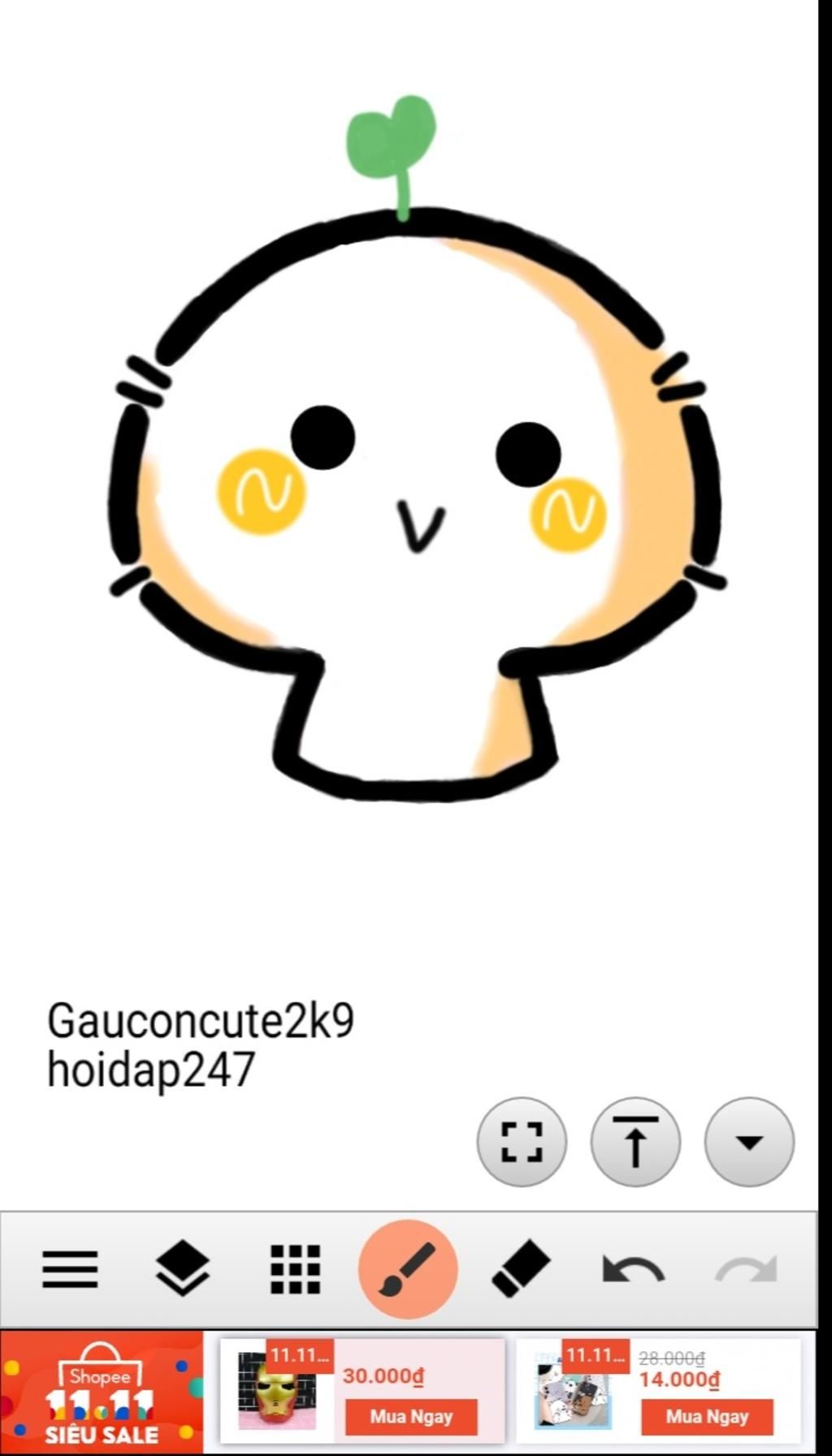Tap the upload arrow button

click(x=635, y=1142)
